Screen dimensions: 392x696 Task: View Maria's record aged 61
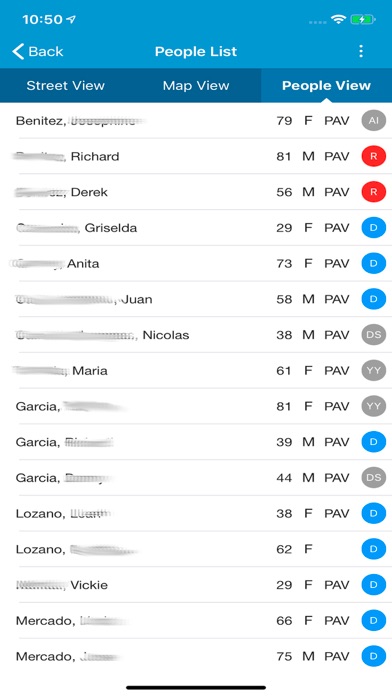[196, 371]
